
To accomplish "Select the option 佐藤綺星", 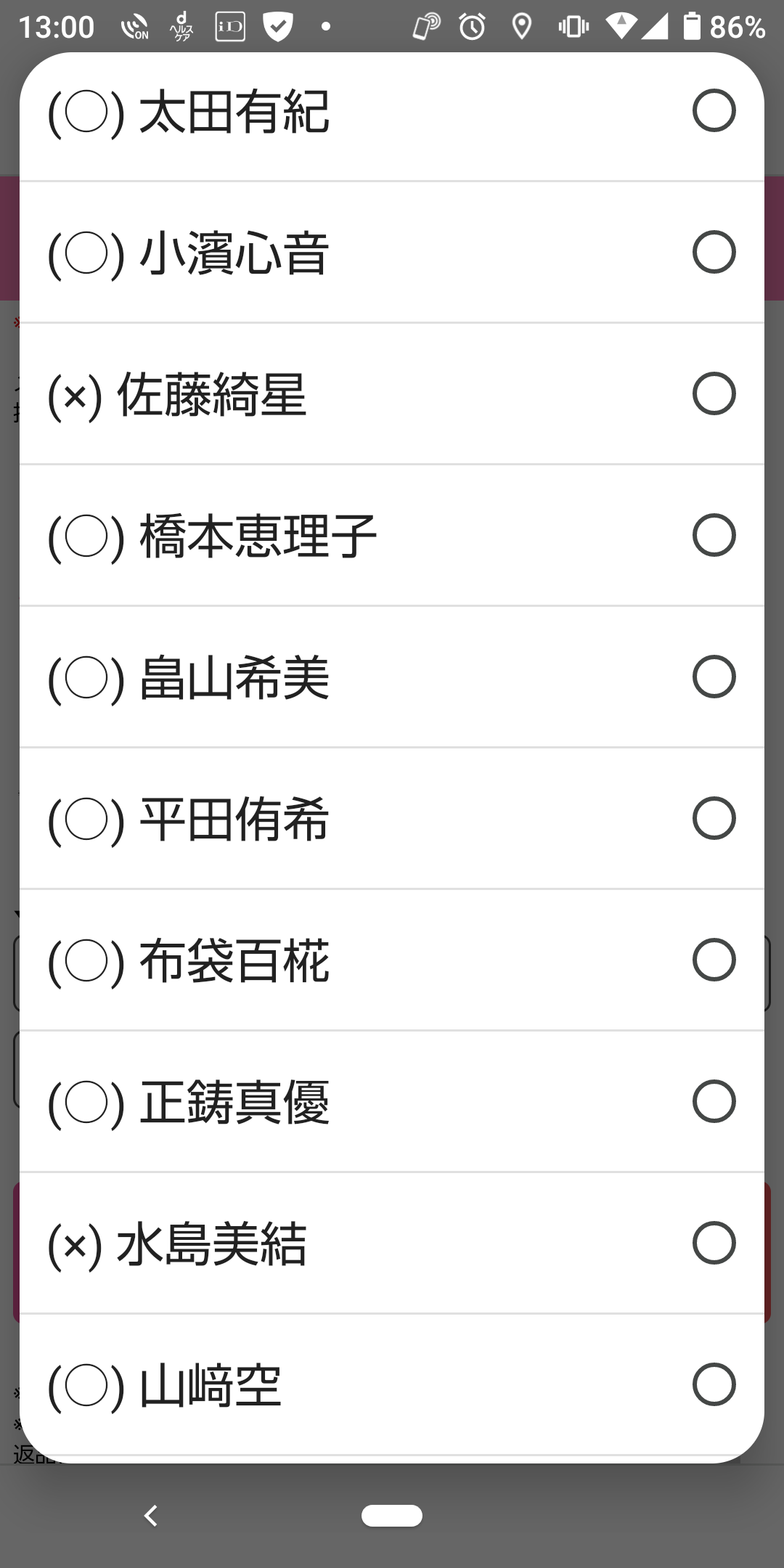I will click(x=392, y=393).
